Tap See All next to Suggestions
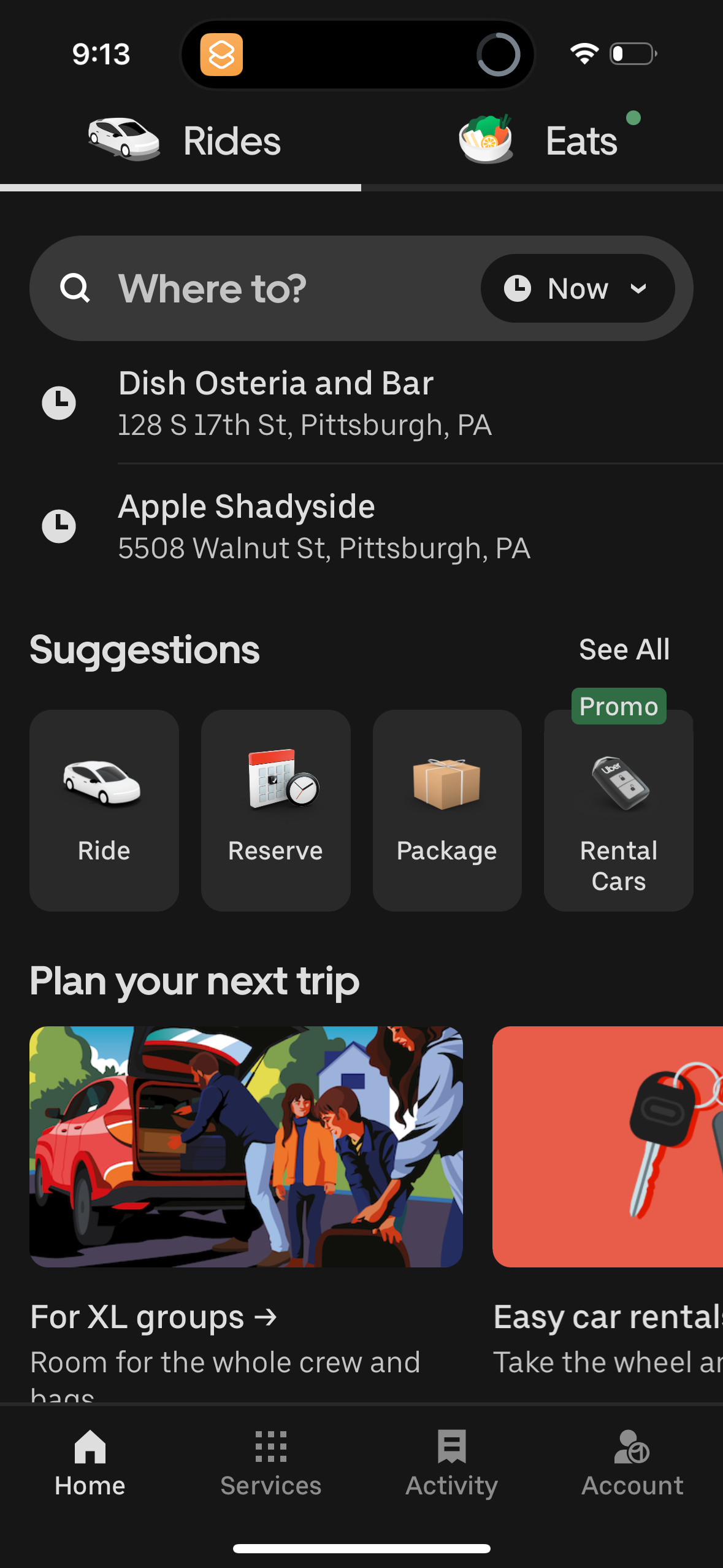Viewport: 723px width, 1568px height. pos(624,648)
